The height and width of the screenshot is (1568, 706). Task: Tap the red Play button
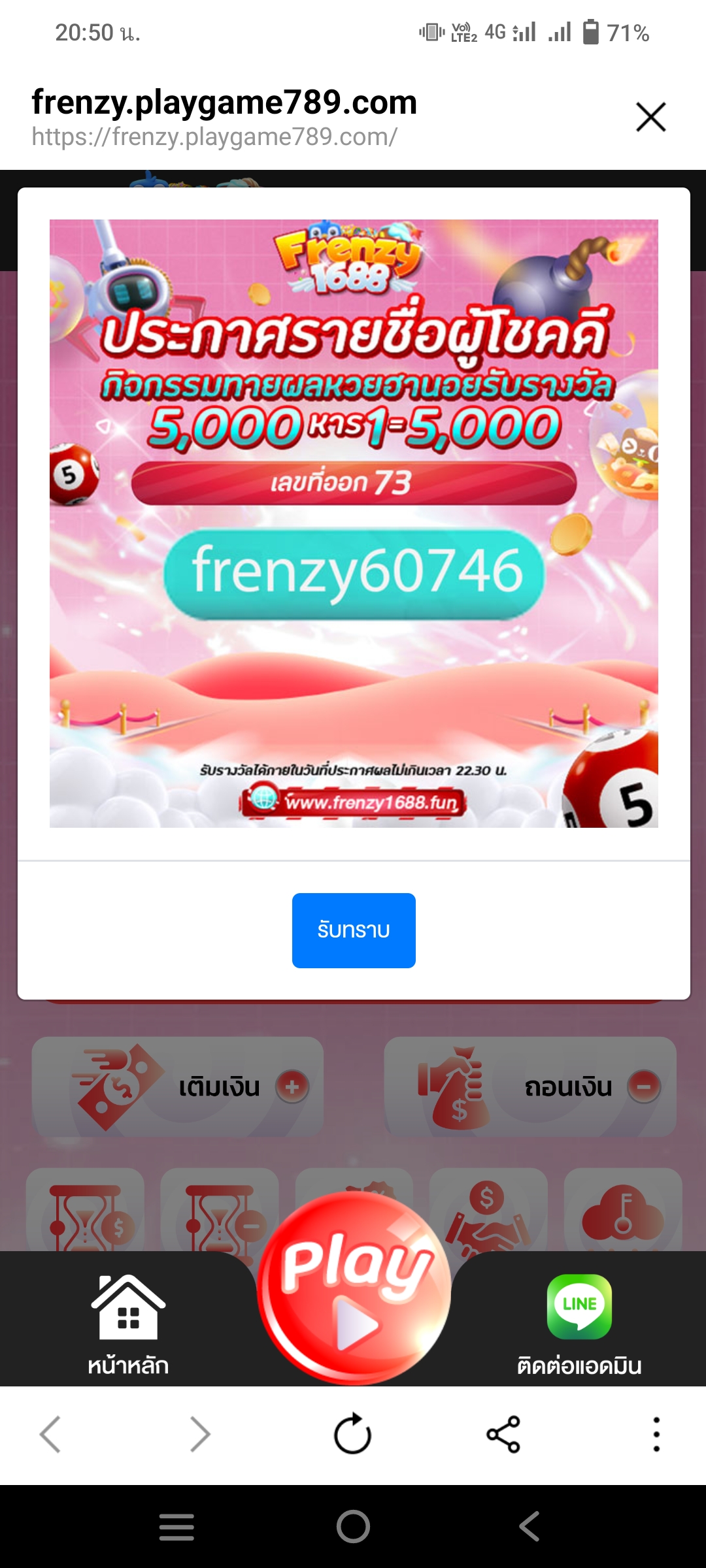tap(354, 1287)
